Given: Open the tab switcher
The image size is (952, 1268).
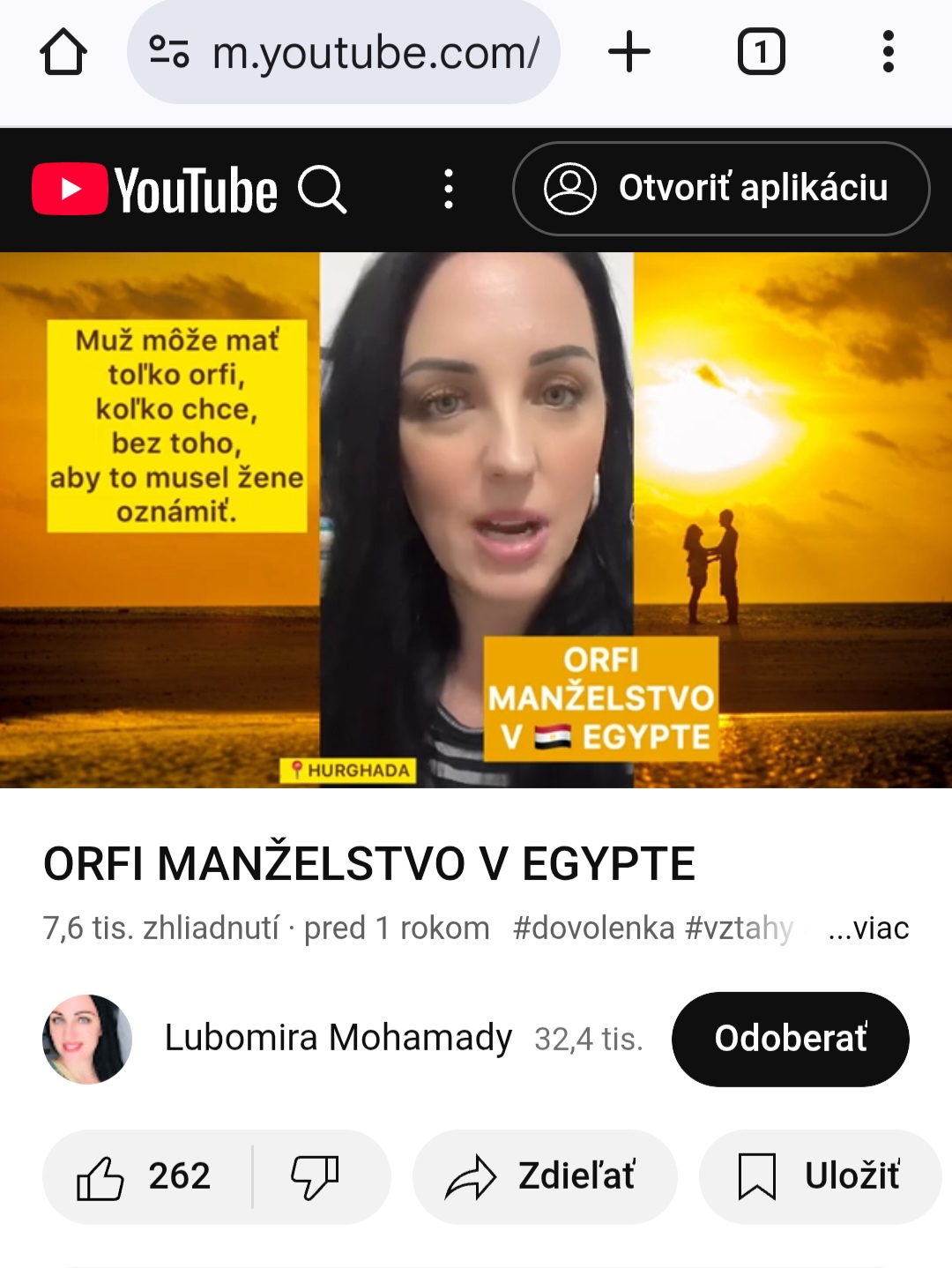Looking at the screenshot, I should click(761, 52).
